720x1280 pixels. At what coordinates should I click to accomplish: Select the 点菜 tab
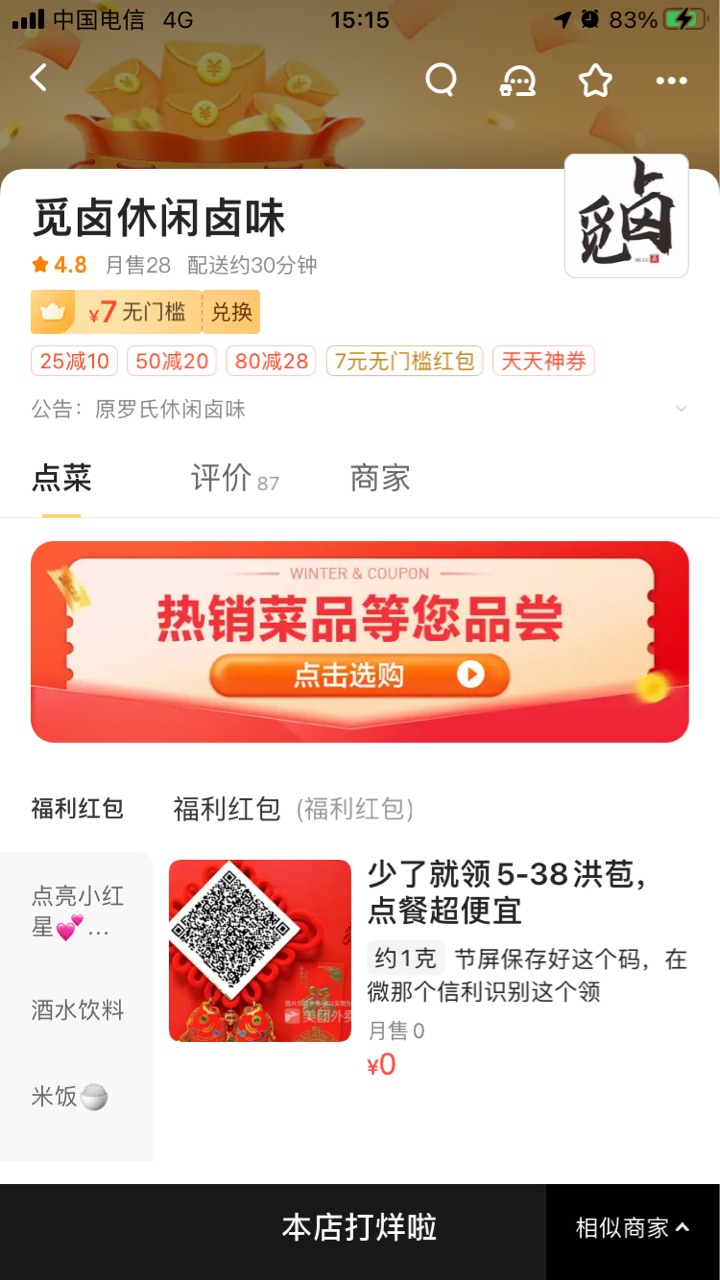click(61, 478)
